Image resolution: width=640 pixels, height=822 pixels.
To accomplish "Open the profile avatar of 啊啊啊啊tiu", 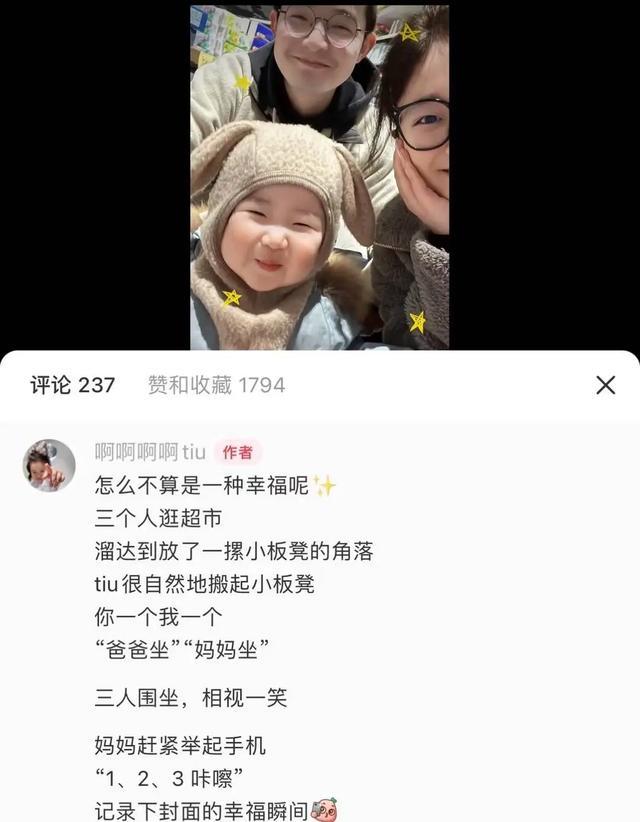I will pyautogui.click(x=49, y=465).
